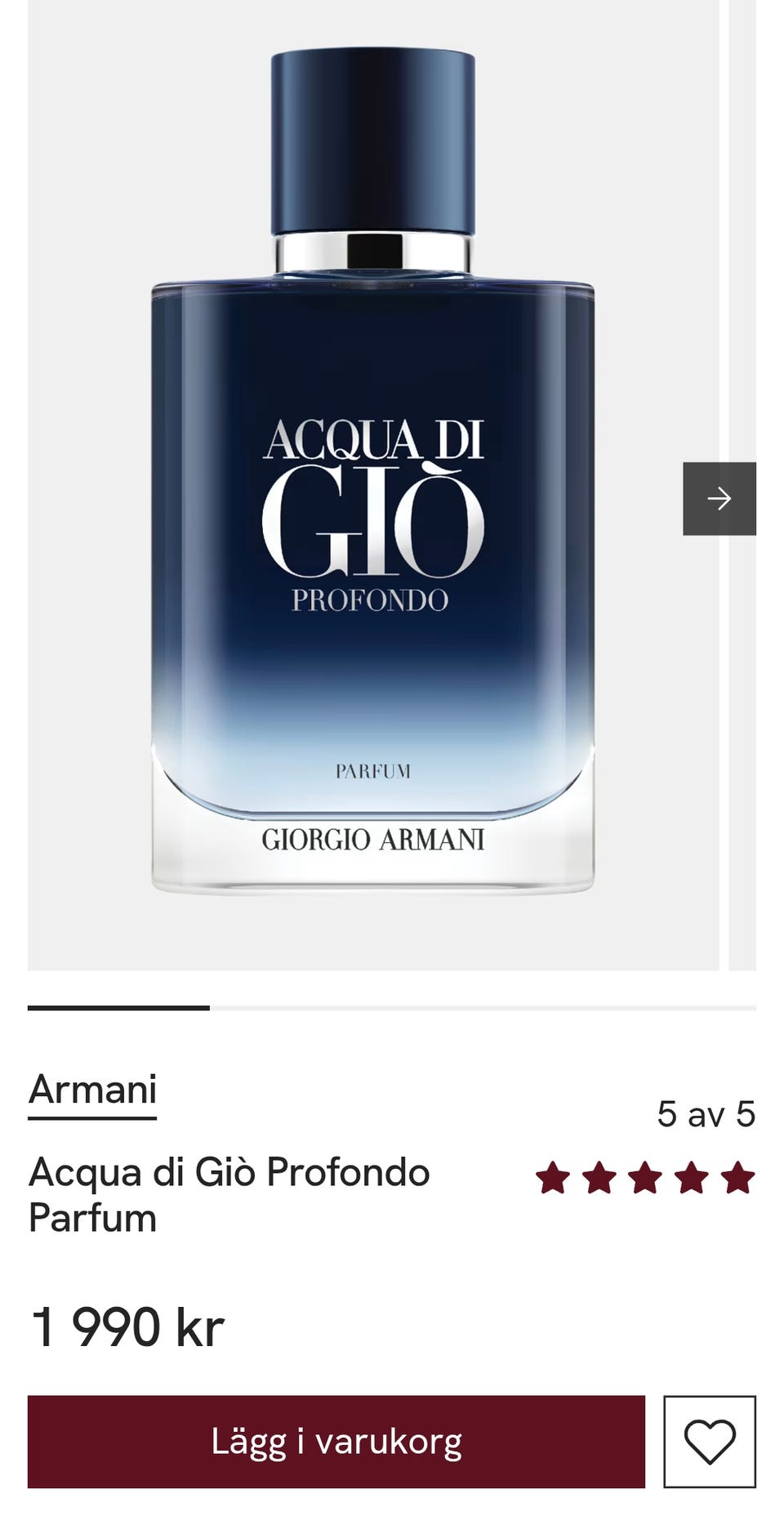Show the next product image
Image resolution: width=784 pixels, height=1516 pixels.
pyautogui.click(x=719, y=498)
